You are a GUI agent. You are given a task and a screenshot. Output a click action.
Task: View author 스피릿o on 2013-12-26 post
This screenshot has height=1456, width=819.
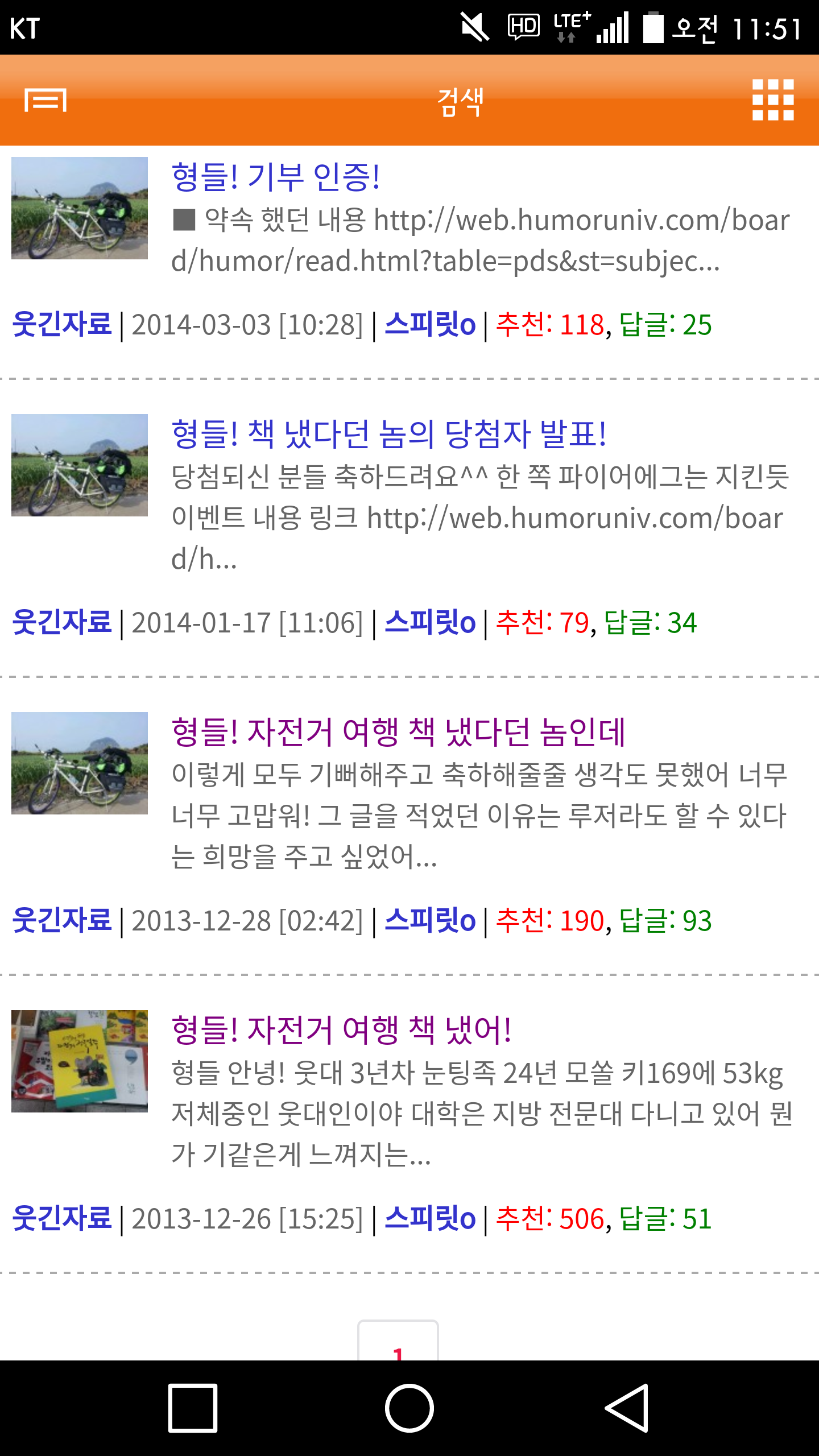click(x=430, y=1218)
